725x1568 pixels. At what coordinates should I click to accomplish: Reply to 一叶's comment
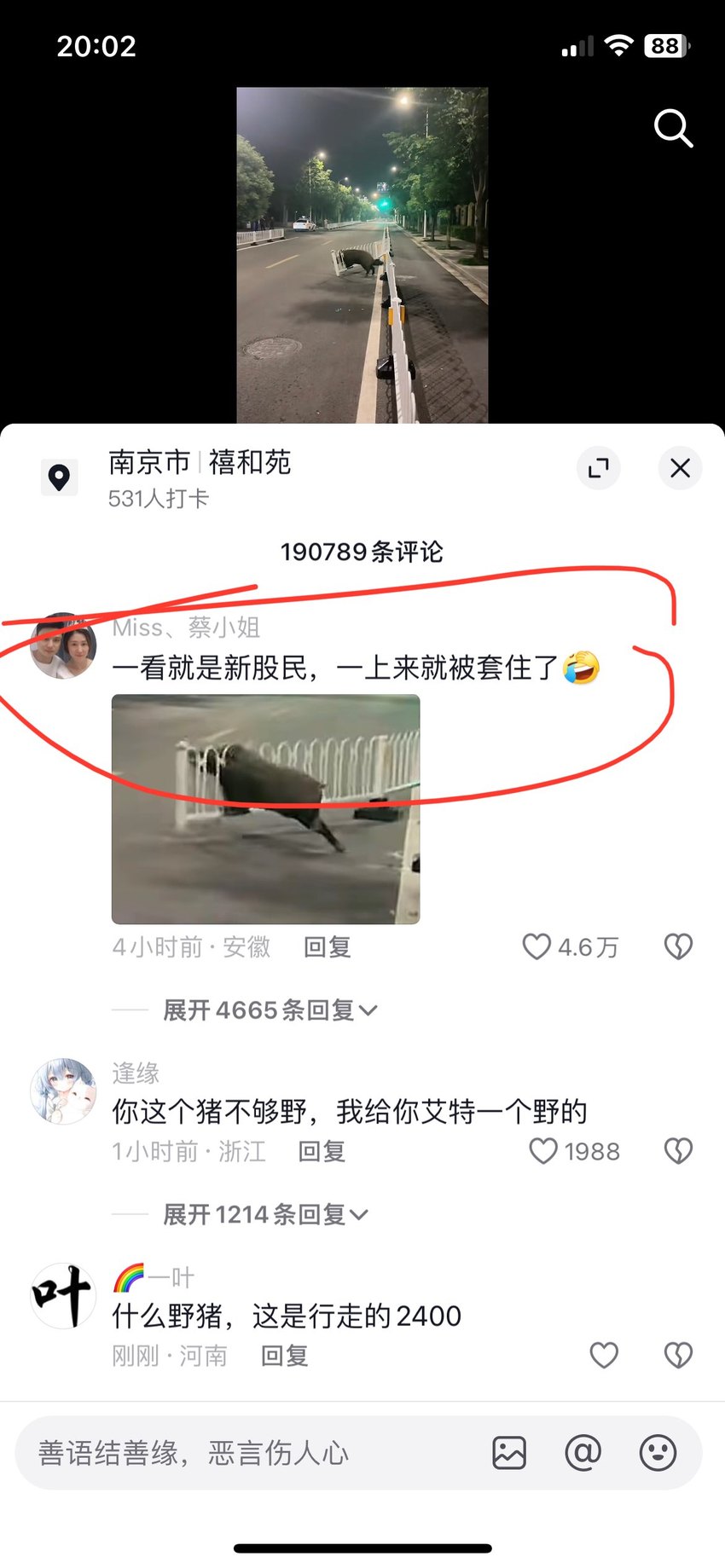pyautogui.click(x=284, y=1356)
